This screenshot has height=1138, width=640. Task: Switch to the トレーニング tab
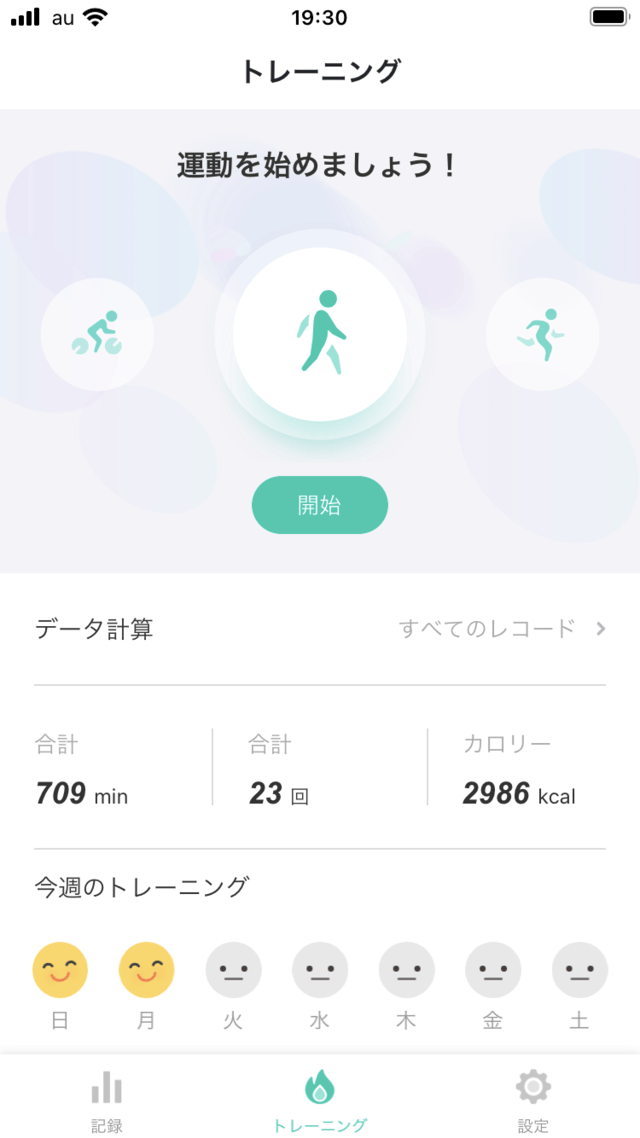[320, 1099]
